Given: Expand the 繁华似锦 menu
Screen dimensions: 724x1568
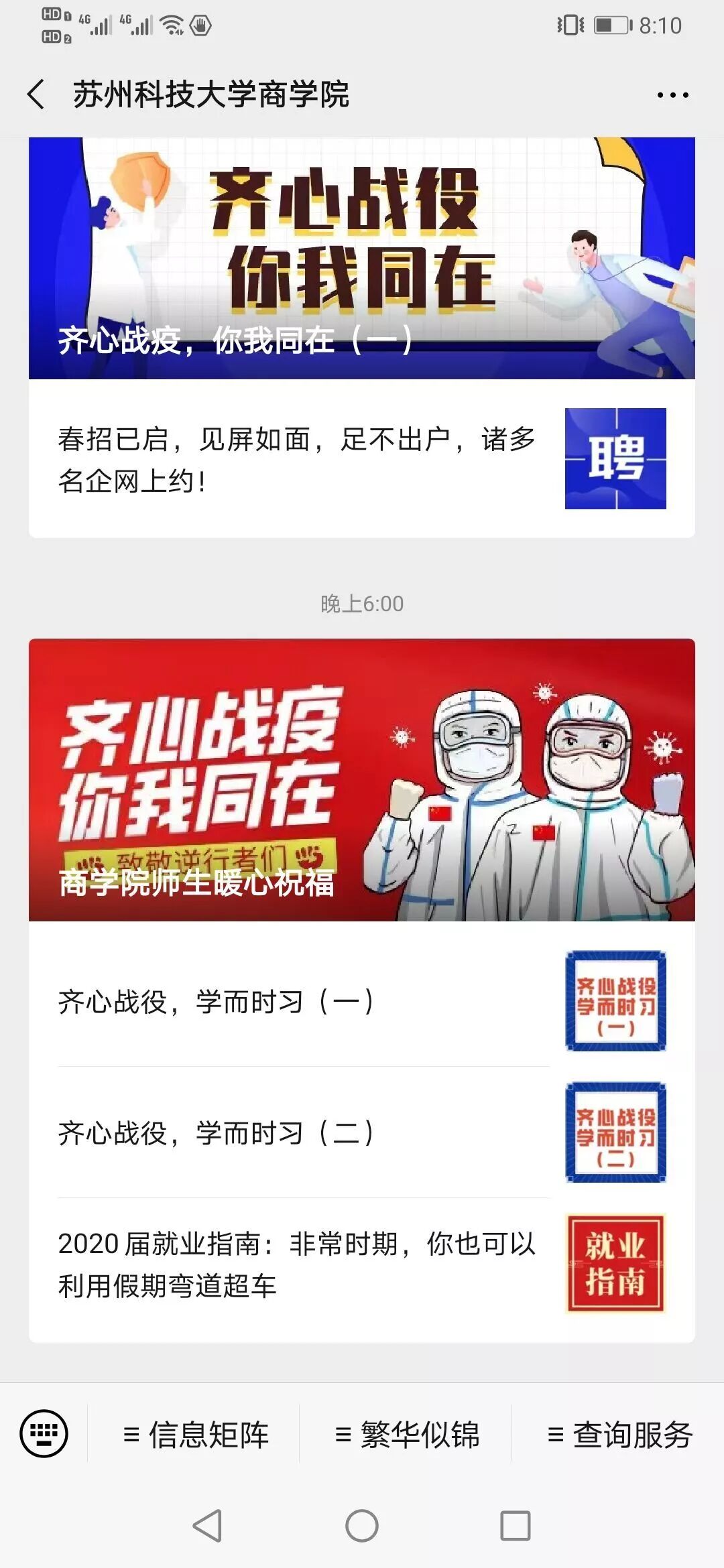Looking at the screenshot, I should (407, 1435).
